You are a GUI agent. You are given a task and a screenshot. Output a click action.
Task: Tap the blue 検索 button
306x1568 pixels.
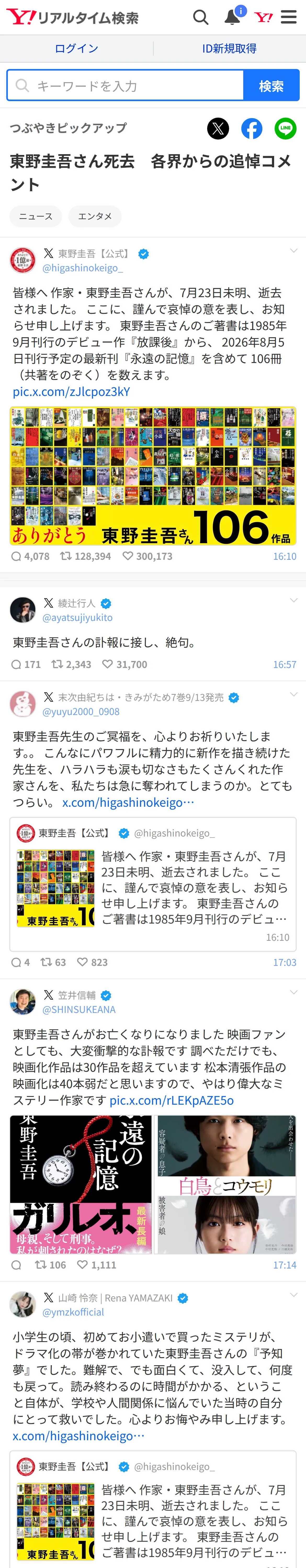[271, 85]
